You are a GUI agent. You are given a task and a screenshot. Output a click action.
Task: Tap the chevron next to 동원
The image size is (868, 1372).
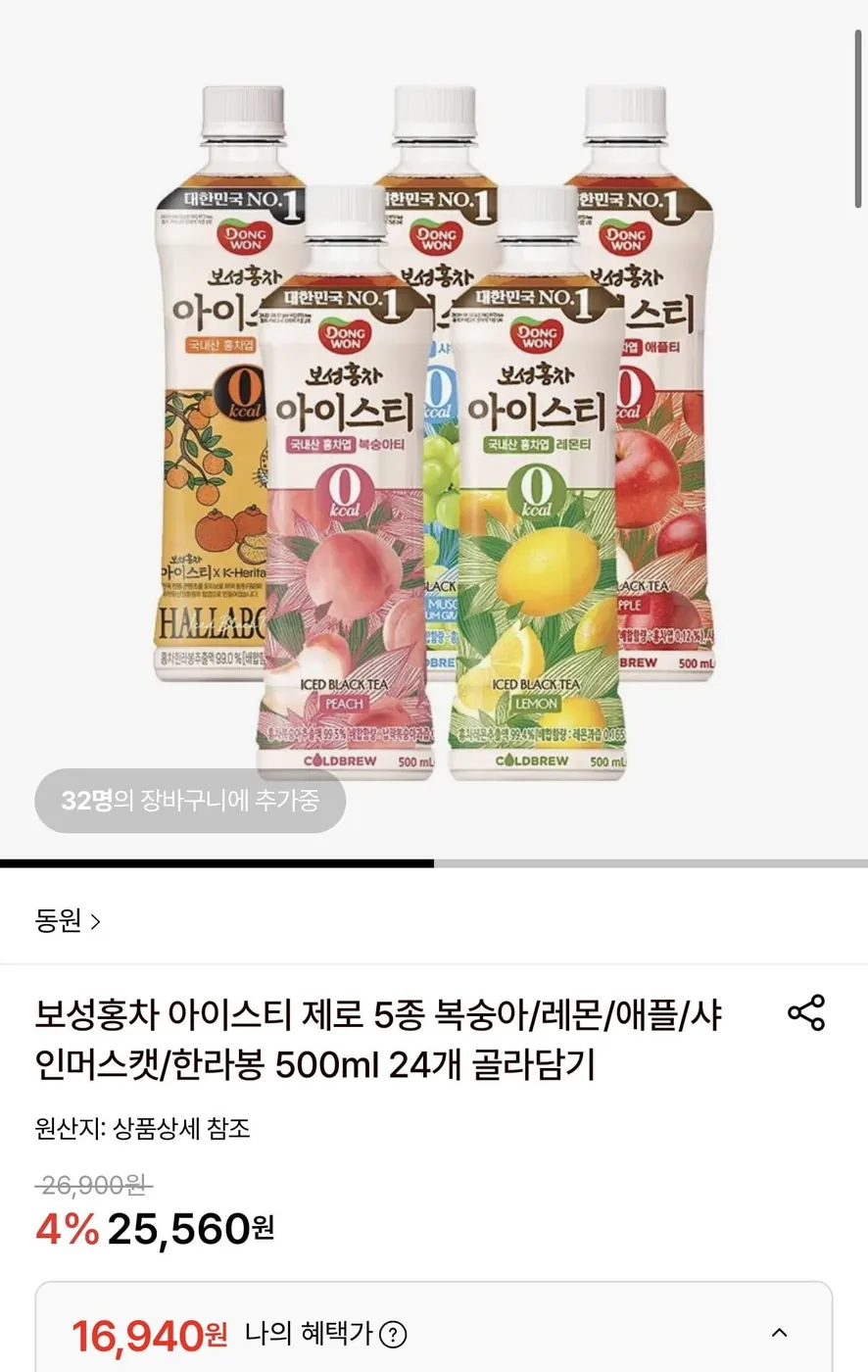click(94, 921)
